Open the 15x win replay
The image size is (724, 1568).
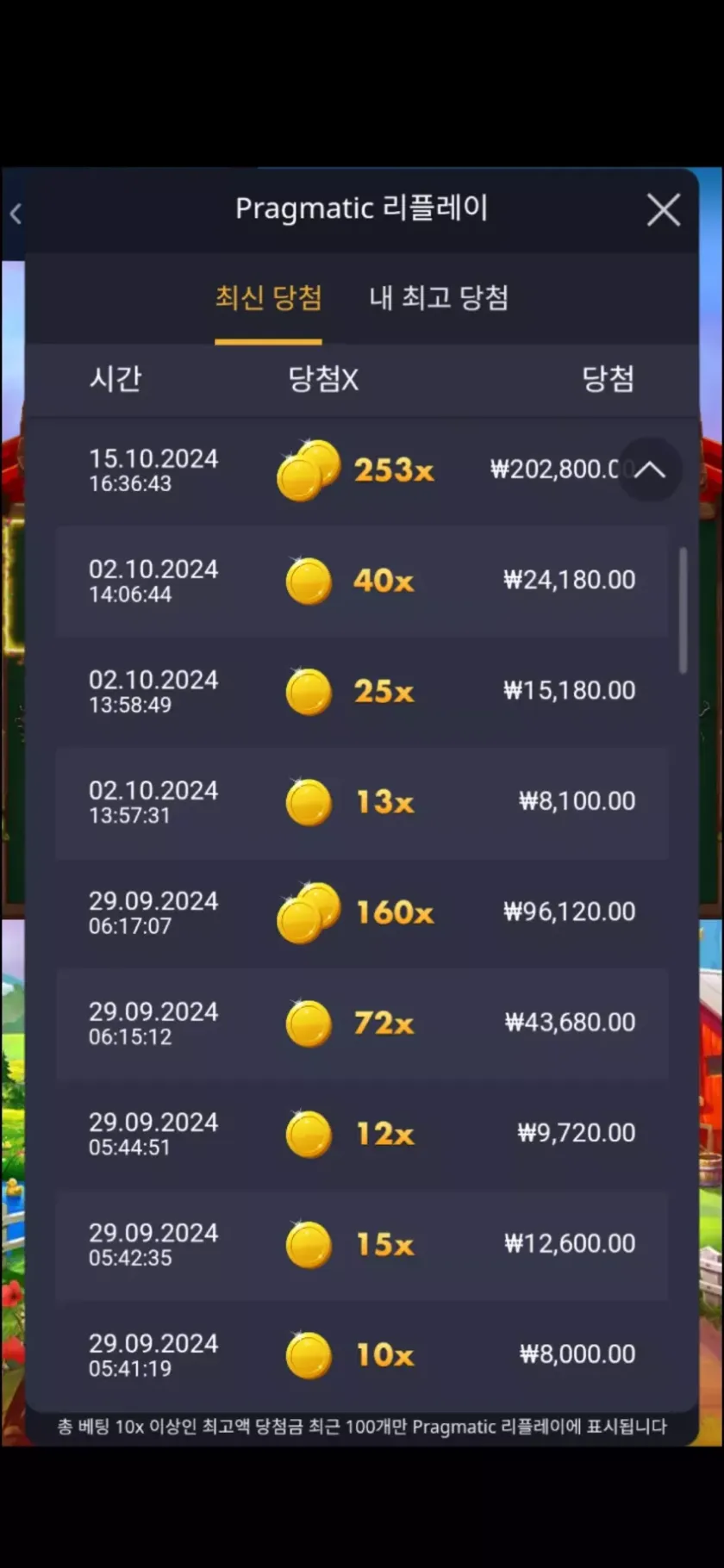(x=361, y=1244)
